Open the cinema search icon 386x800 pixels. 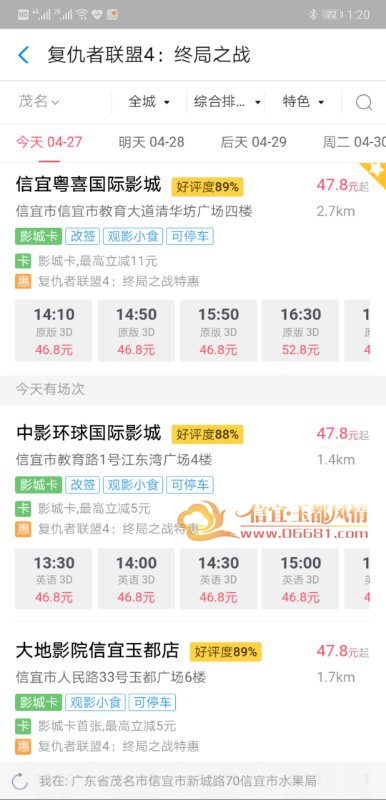point(364,103)
